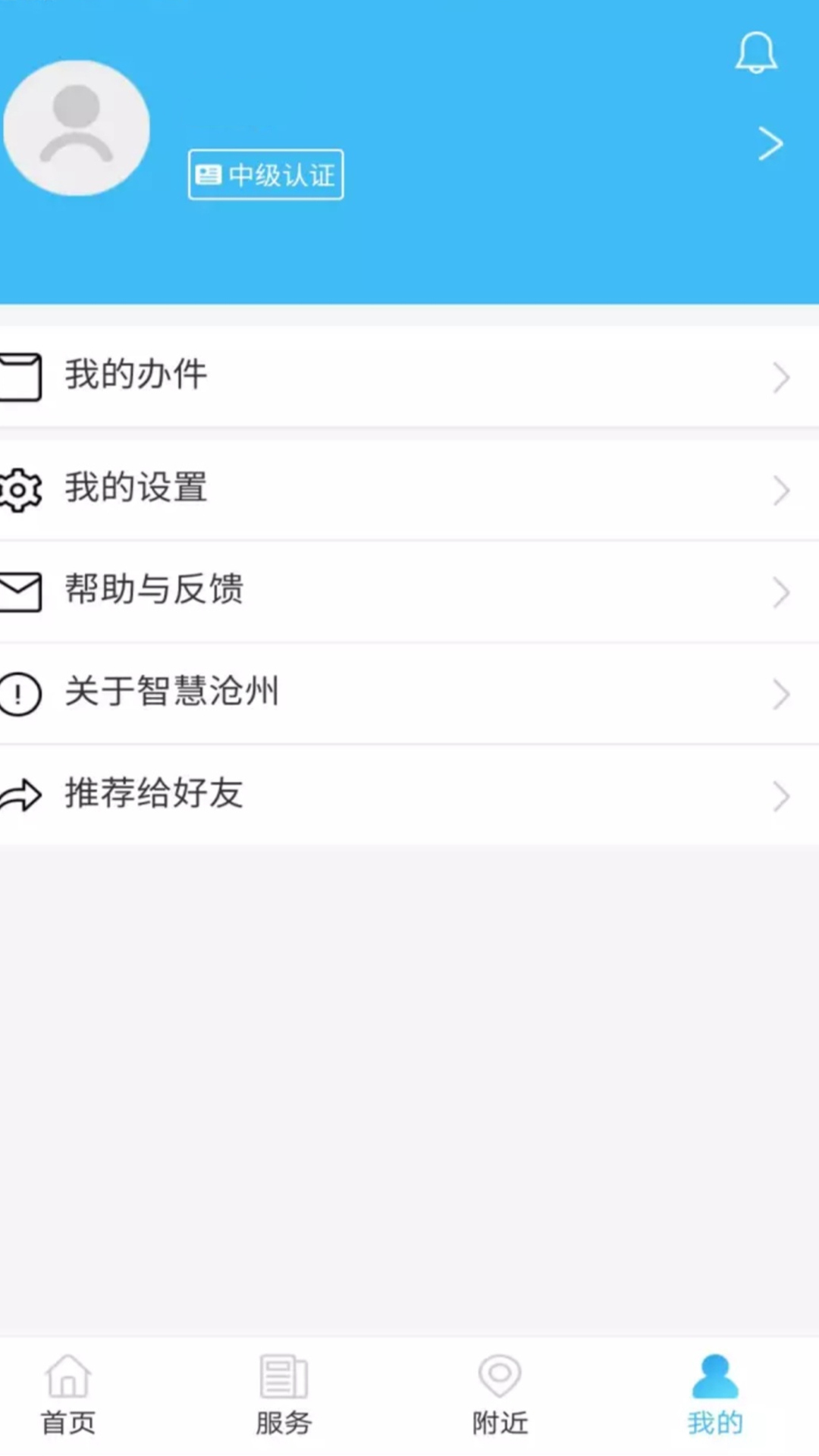Open 推荐给好友 option
Image resolution: width=819 pixels, height=1456 pixels.
click(153, 795)
